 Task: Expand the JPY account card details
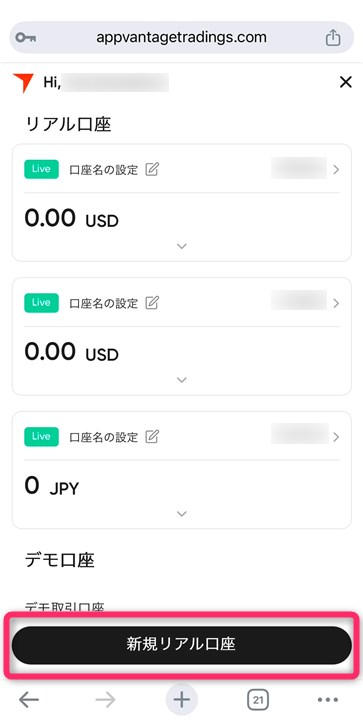click(x=182, y=513)
